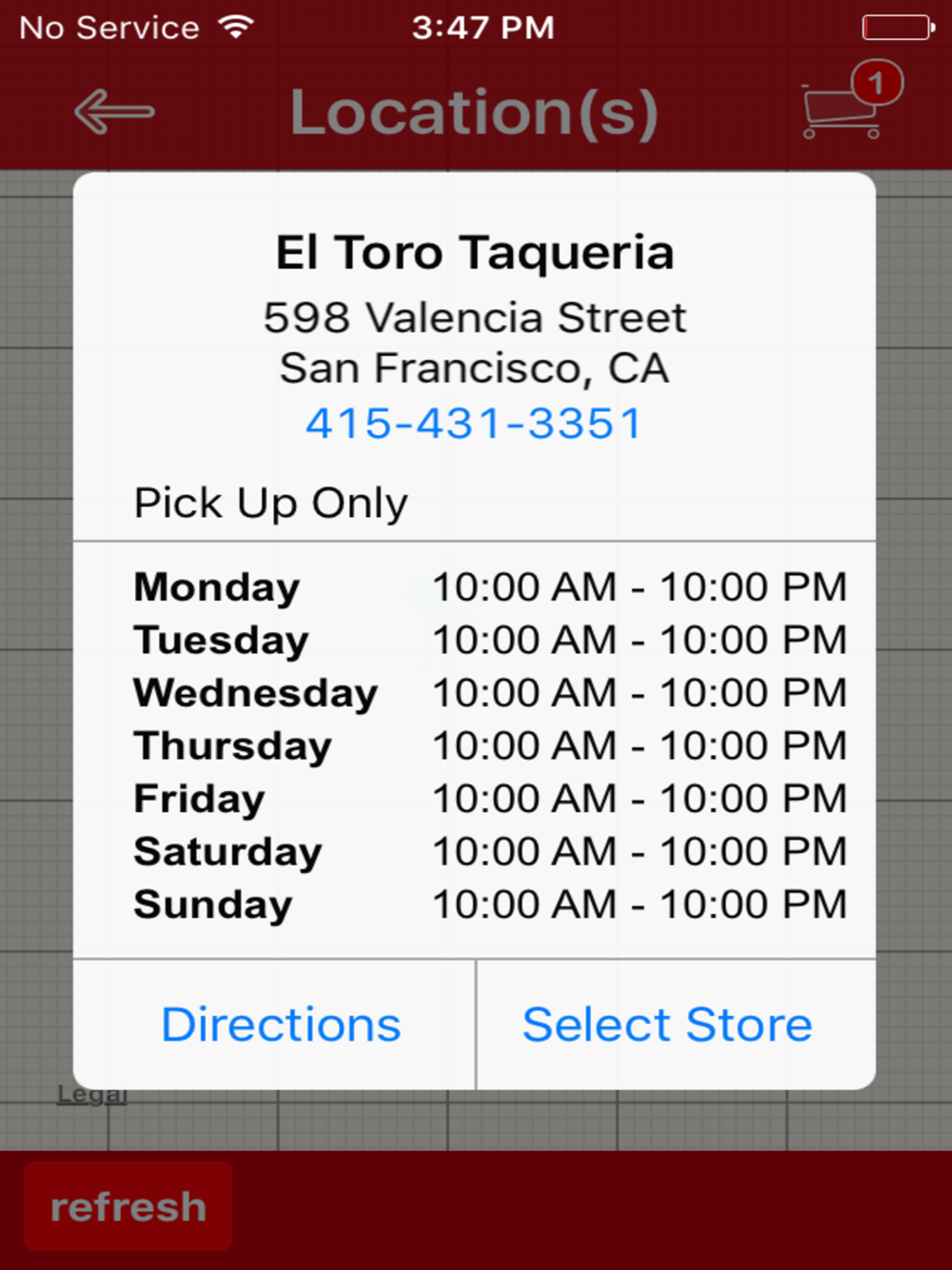This screenshot has height=1270, width=952.
Task: Go back using the arrow icon
Action: [114, 112]
